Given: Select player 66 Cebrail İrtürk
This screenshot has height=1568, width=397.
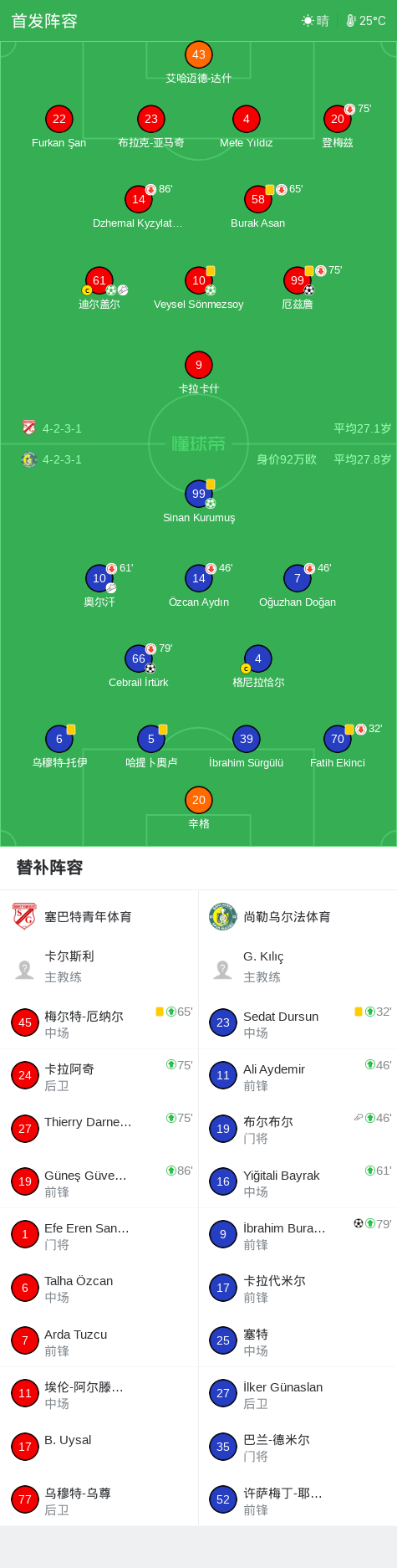Looking at the screenshot, I should (x=139, y=667).
